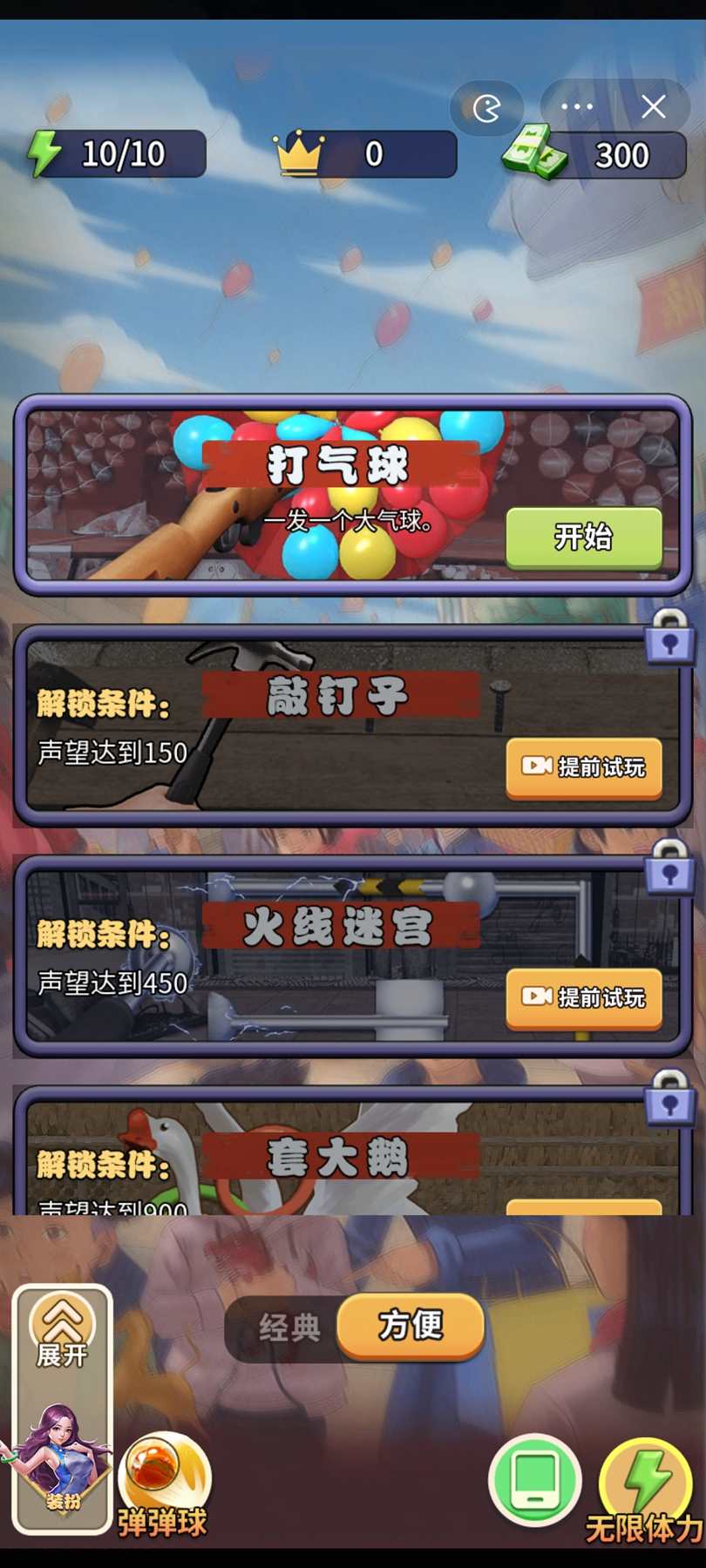Open the green phone icon
The width and height of the screenshot is (706, 1568).
click(535, 1479)
